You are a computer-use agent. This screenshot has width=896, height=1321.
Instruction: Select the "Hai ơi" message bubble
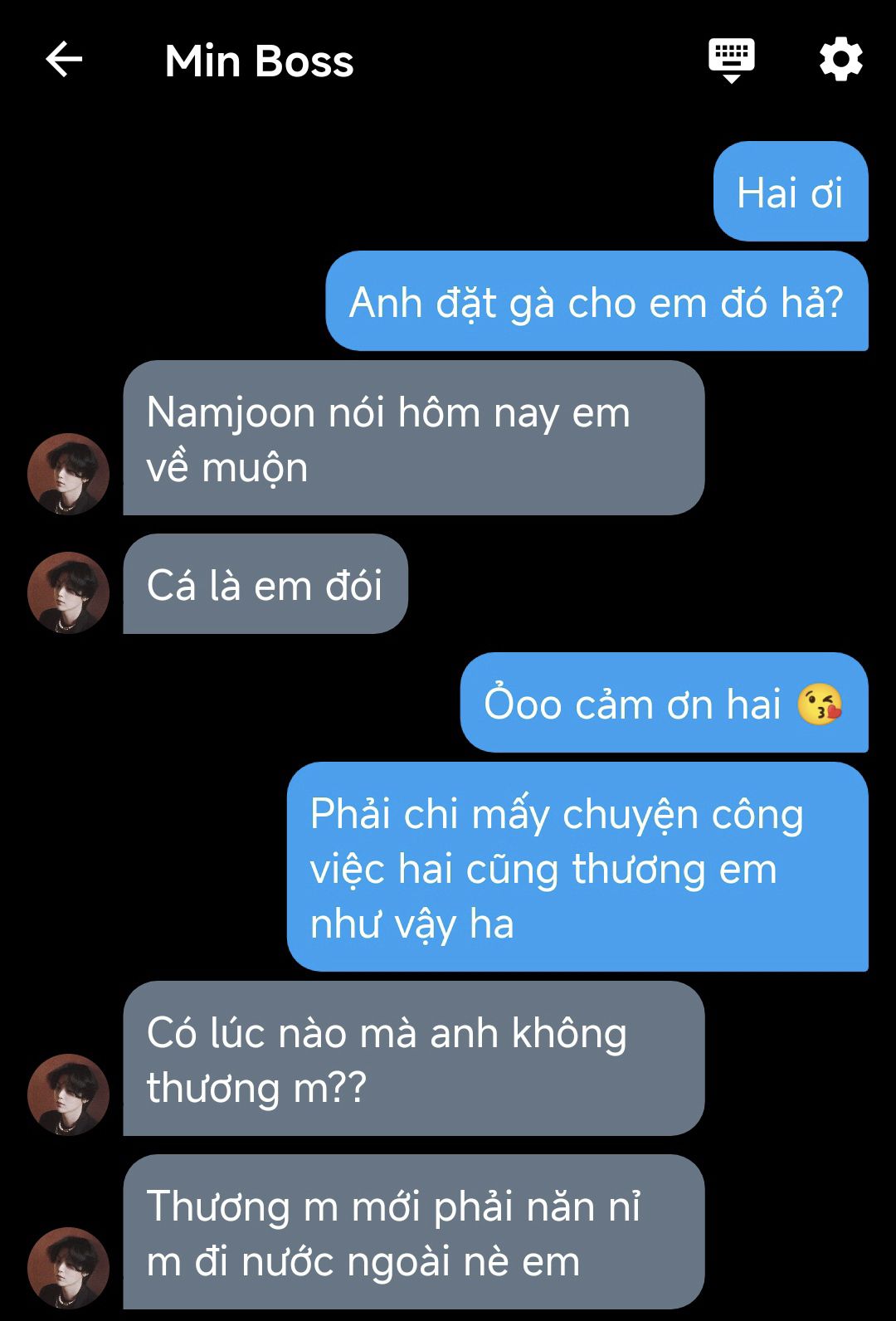(x=790, y=193)
